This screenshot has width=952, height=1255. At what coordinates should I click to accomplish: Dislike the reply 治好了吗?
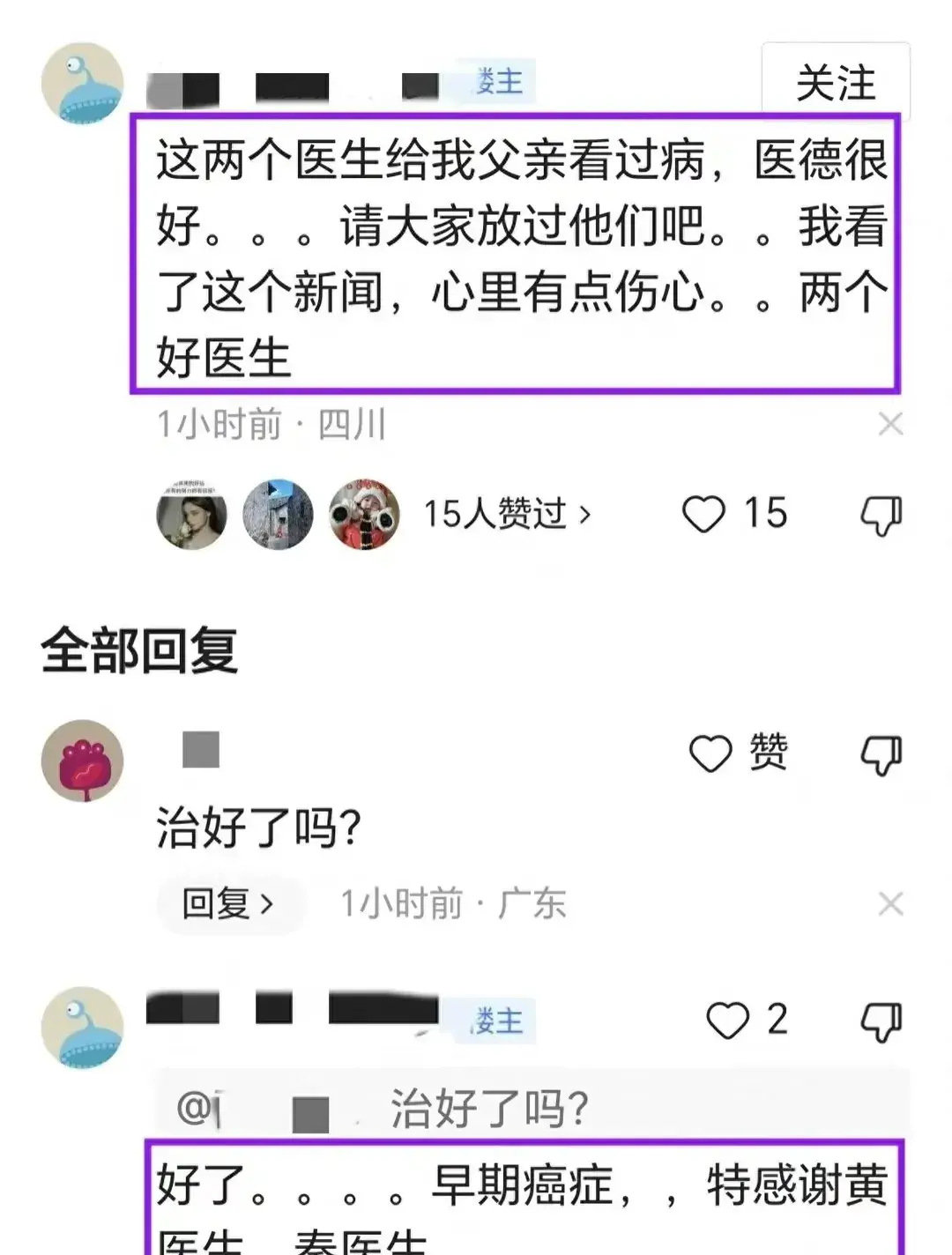click(x=881, y=754)
